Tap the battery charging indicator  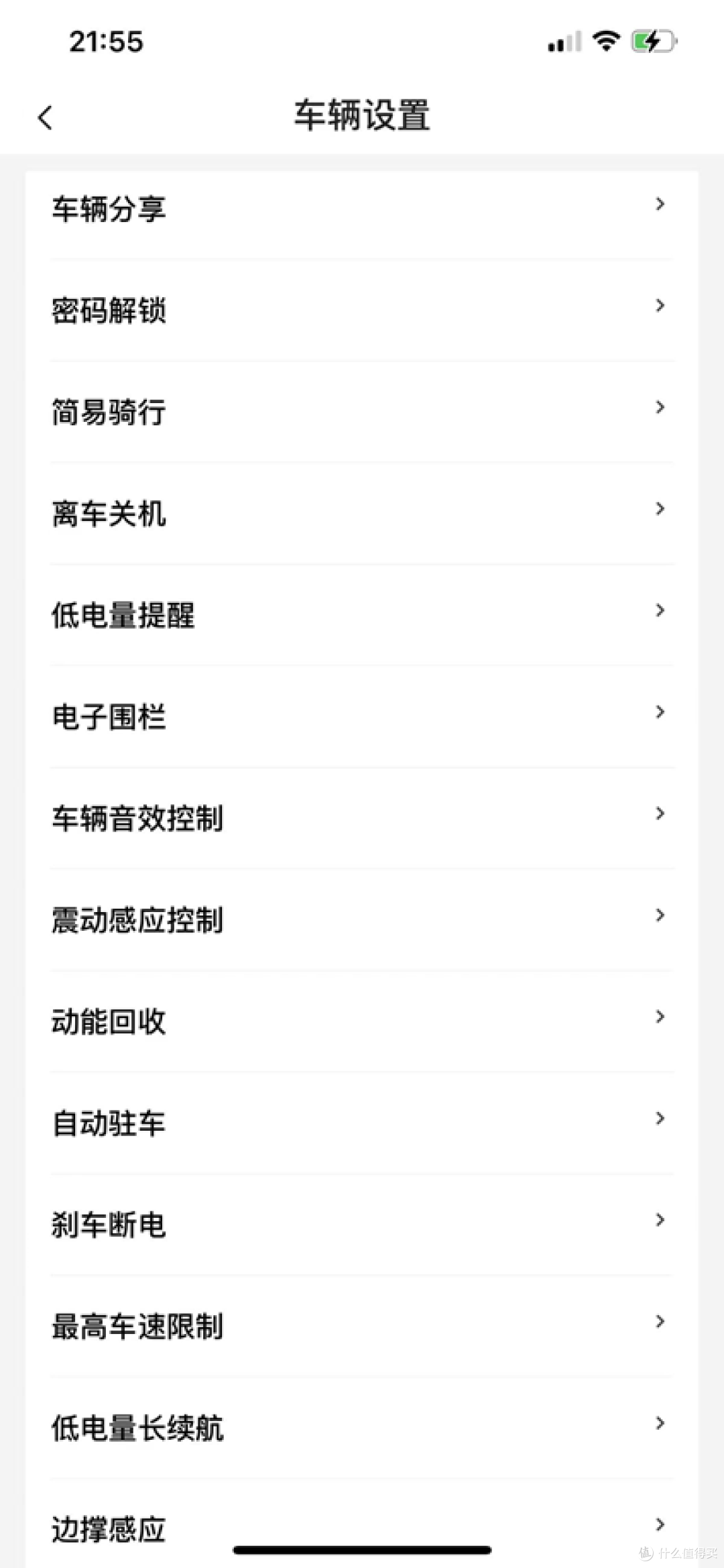[649, 41]
